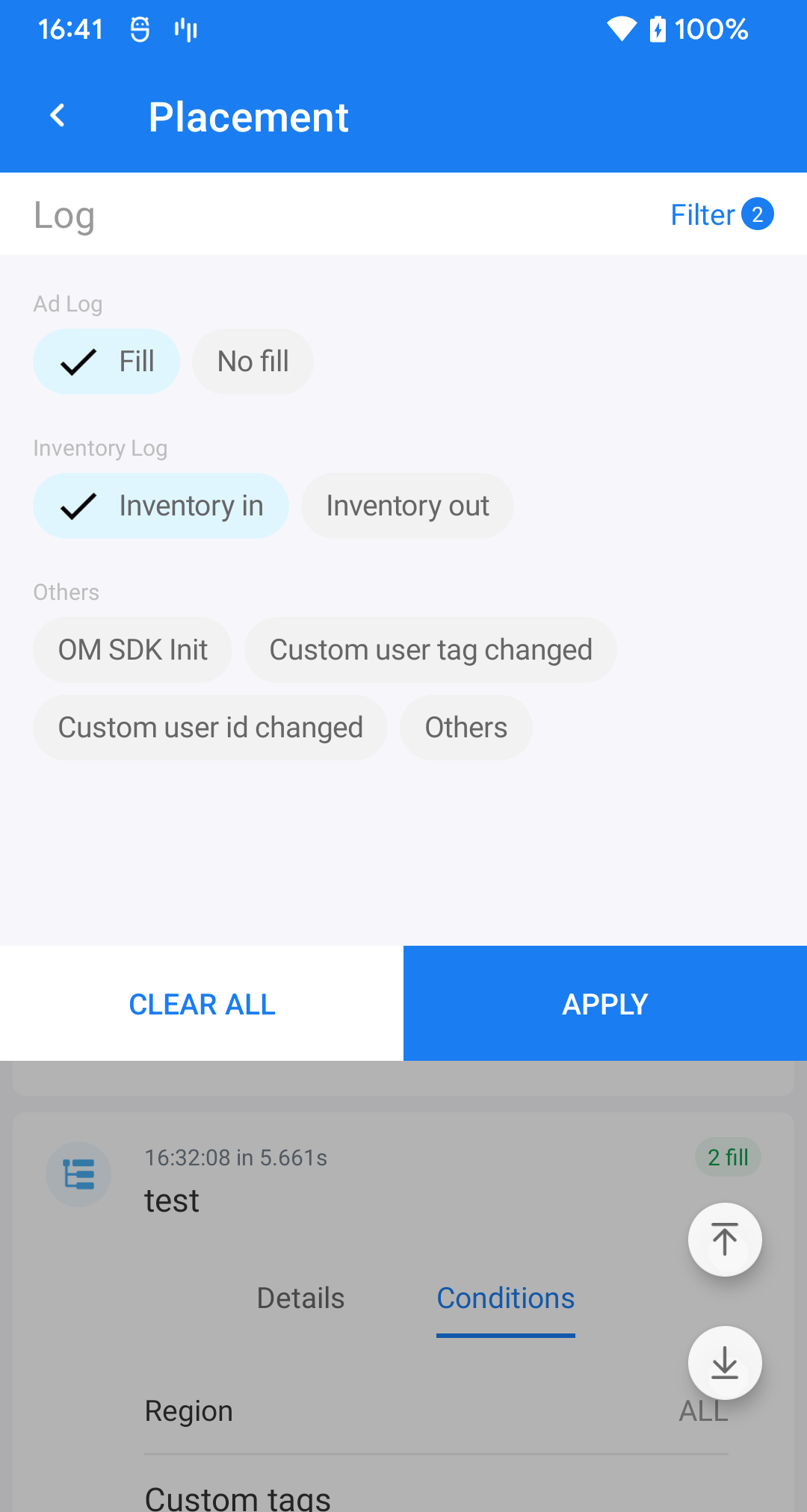Disable the Inventory in filter chip
This screenshot has height=1512, width=807.
[160, 506]
